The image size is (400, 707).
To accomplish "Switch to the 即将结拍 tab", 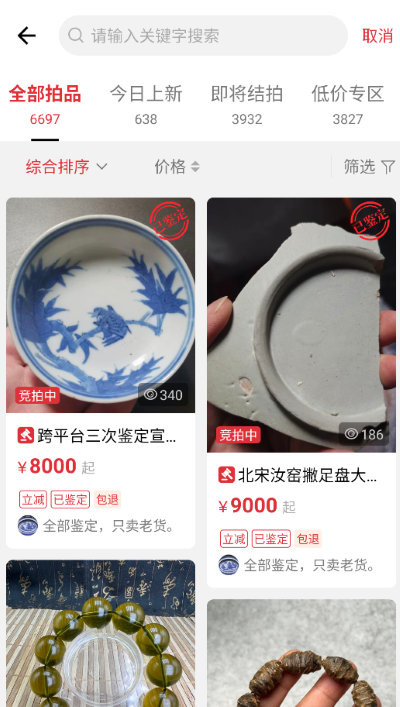I will click(247, 105).
